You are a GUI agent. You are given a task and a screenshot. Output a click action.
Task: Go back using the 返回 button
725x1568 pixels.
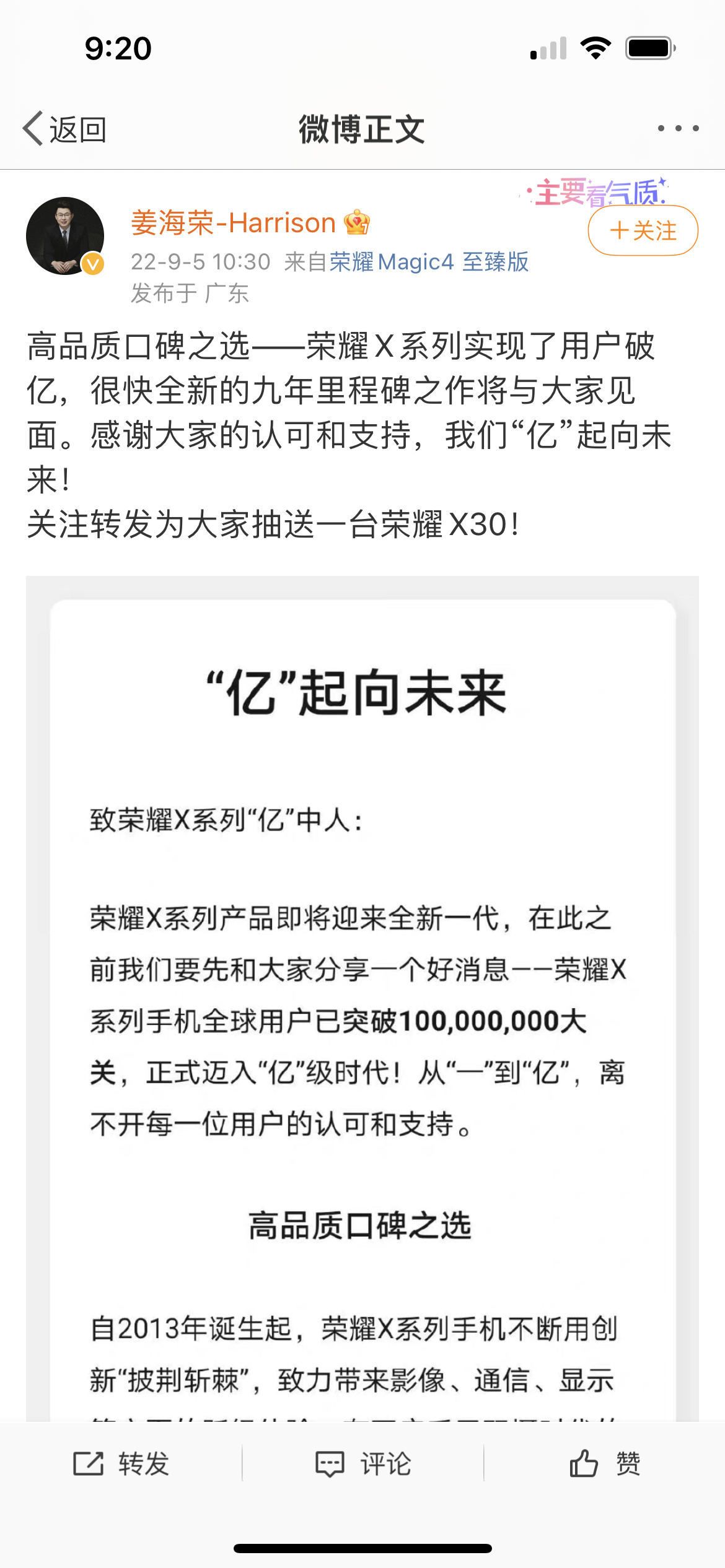point(64,129)
